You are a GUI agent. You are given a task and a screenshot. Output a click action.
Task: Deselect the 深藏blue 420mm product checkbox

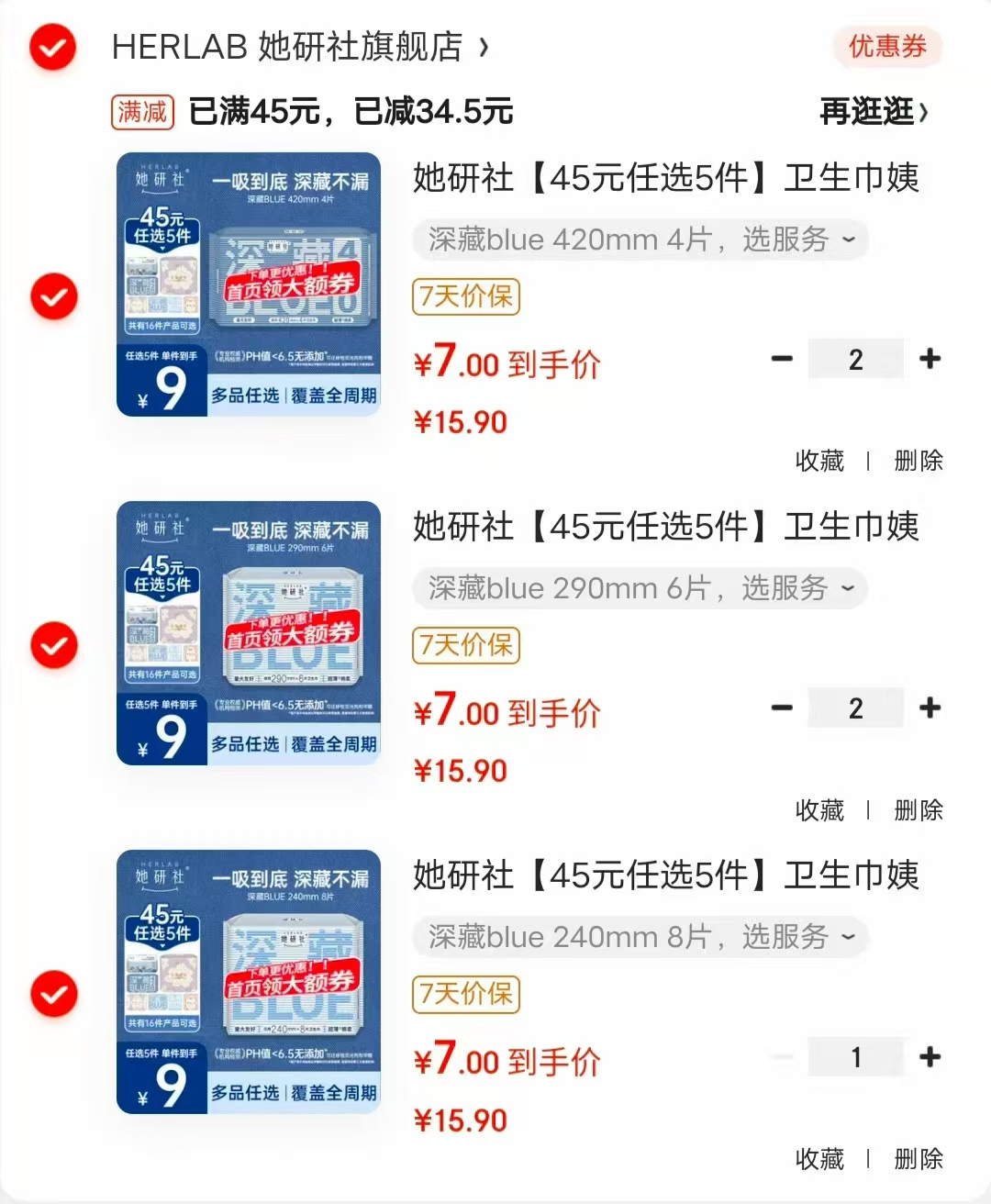(x=53, y=295)
